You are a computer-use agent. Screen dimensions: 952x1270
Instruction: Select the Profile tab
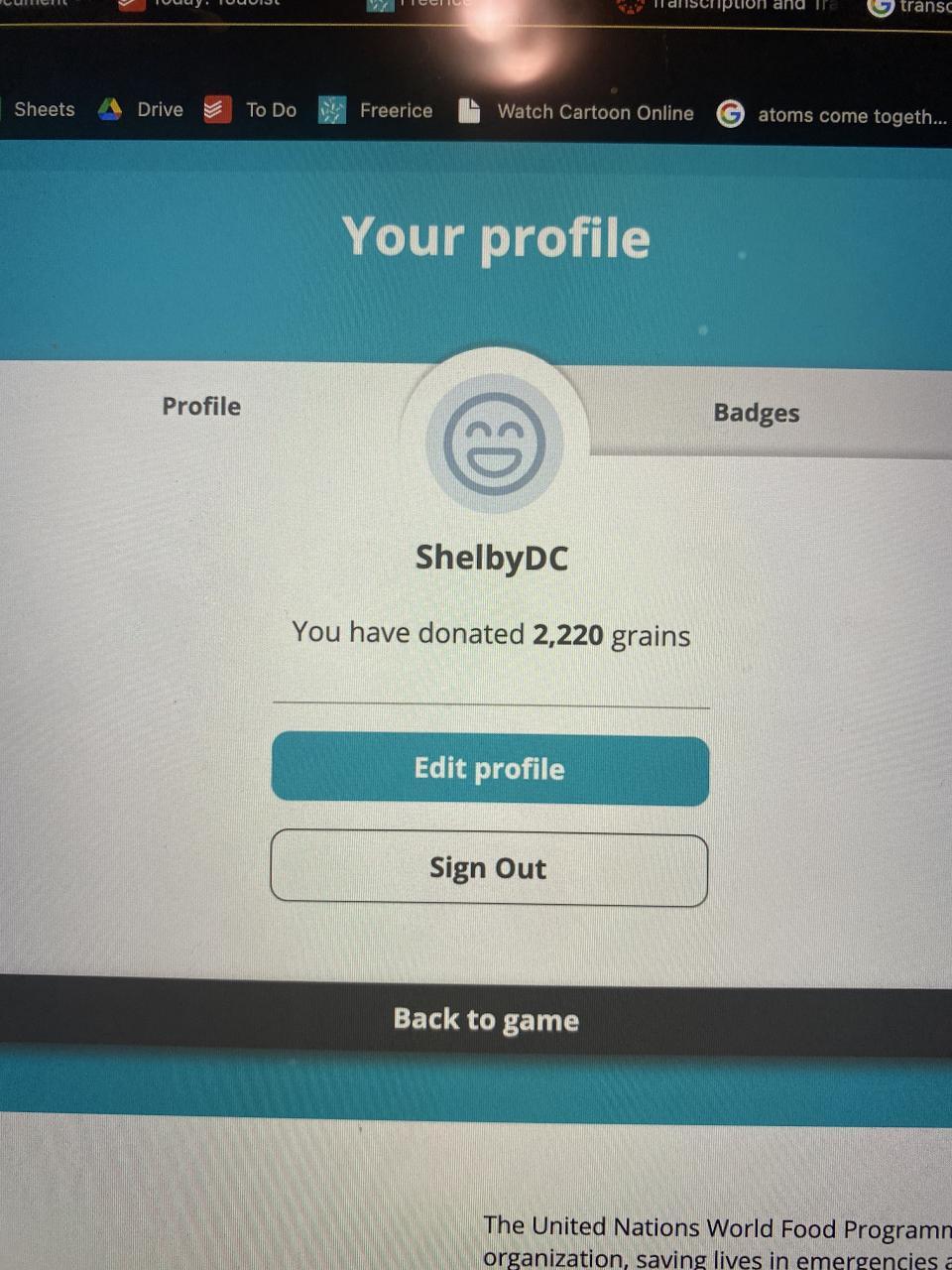(x=201, y=407)
